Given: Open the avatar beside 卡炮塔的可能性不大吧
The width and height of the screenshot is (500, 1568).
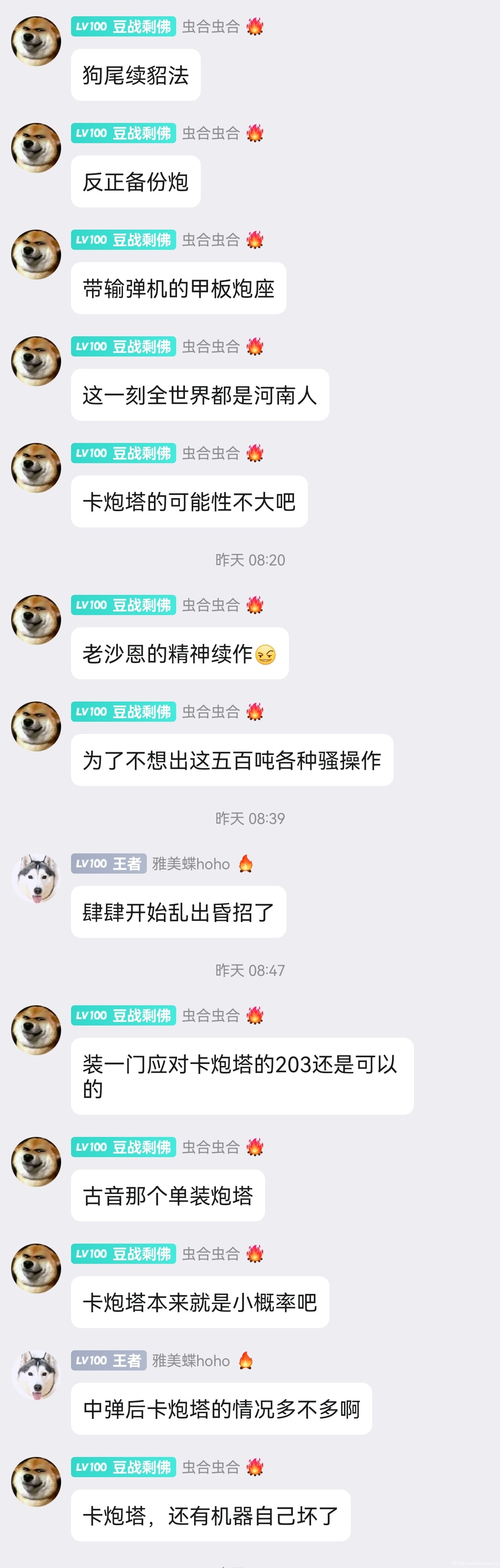Looking at the screenshot, I should [x=36, y=468].
